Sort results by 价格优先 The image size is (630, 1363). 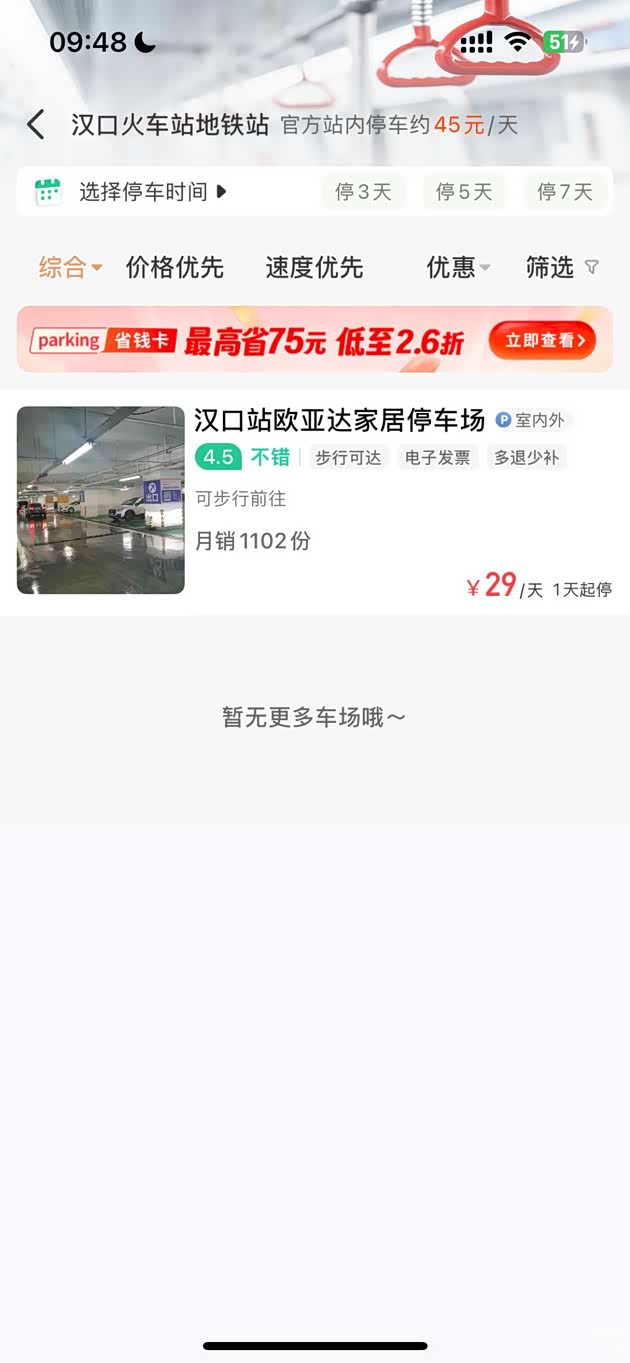point(175,267)
